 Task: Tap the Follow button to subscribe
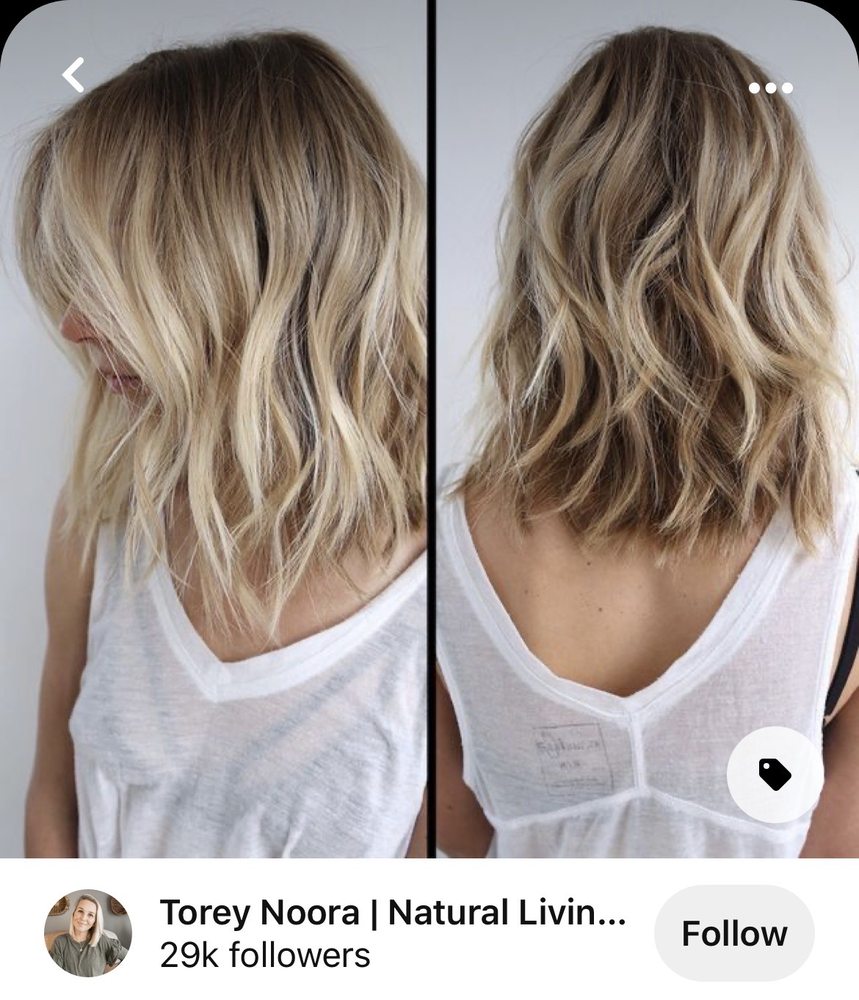[733, 932]
